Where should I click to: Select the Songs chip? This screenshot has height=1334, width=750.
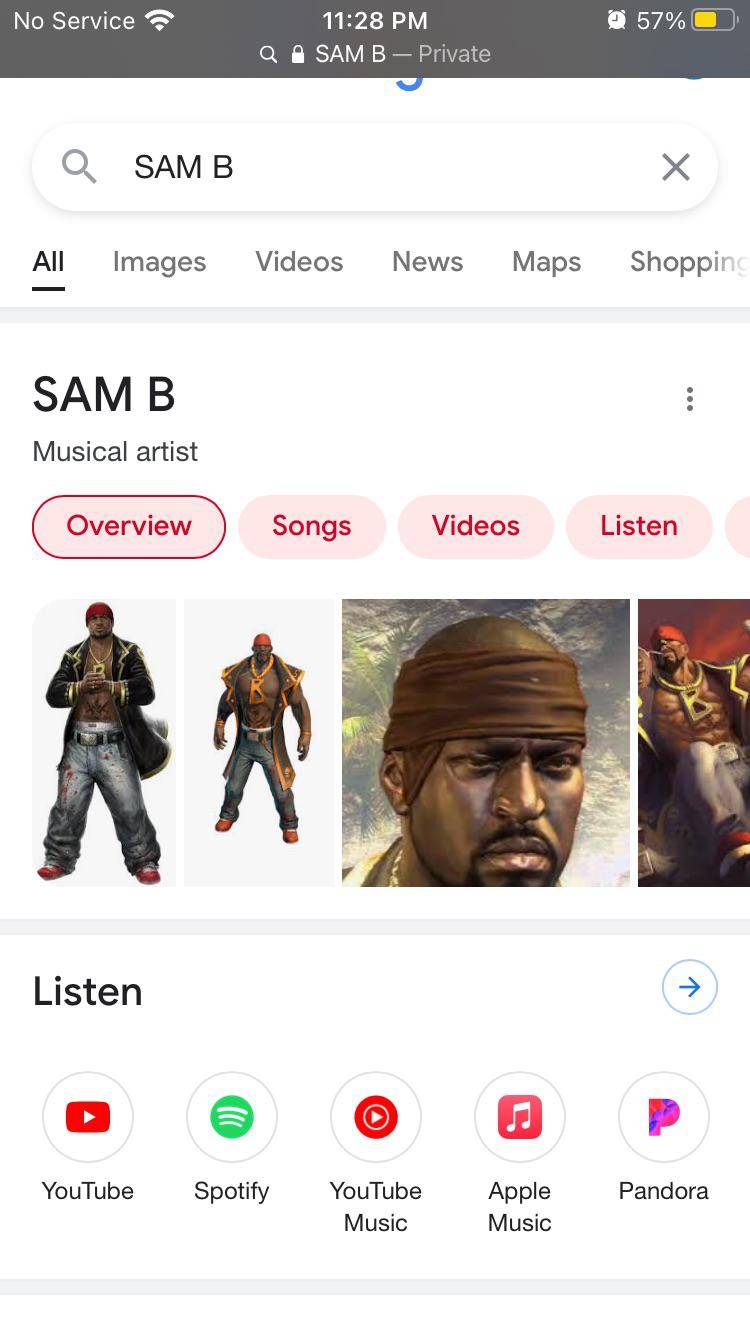tap(311, 526)
